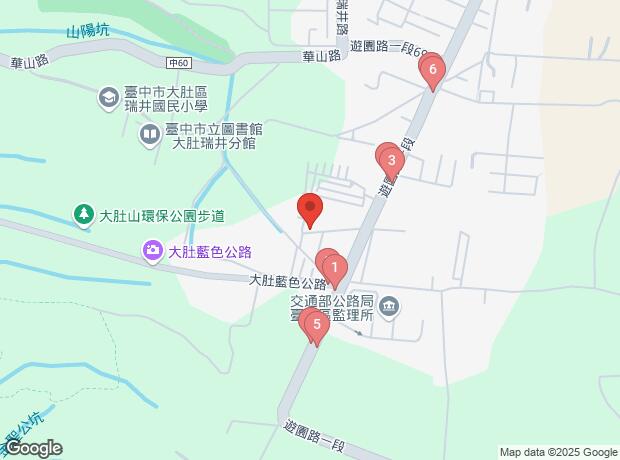Select map marker number 3
The height and width of the screenshot is (460, 620).
click(x=391, y=160)
